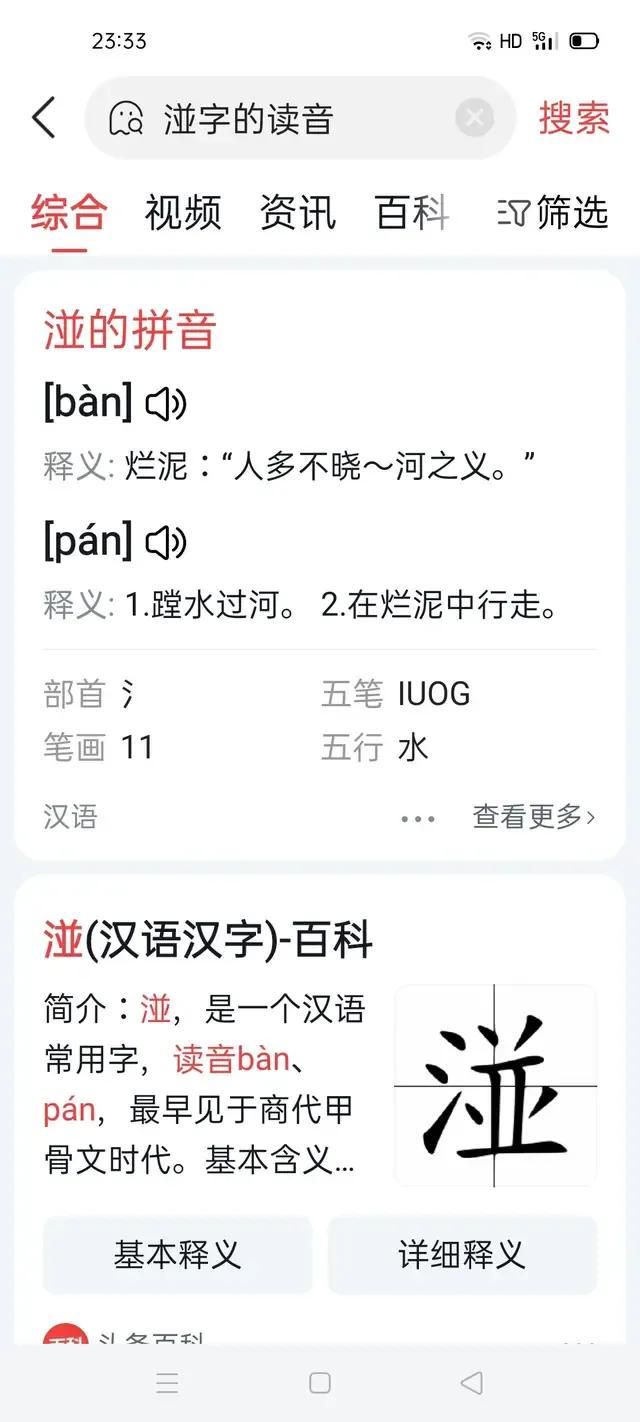Clear the search text with the X

pyautogui.click(x=474, y=118)
